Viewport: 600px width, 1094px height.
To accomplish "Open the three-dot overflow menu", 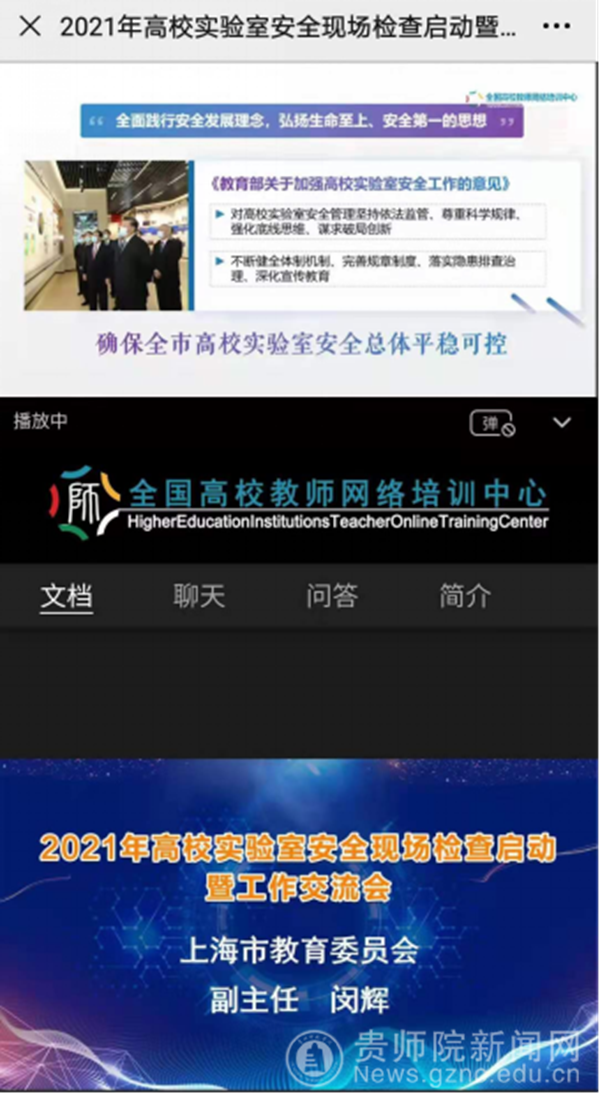I will pyautogui.click(x=563, y=26).
